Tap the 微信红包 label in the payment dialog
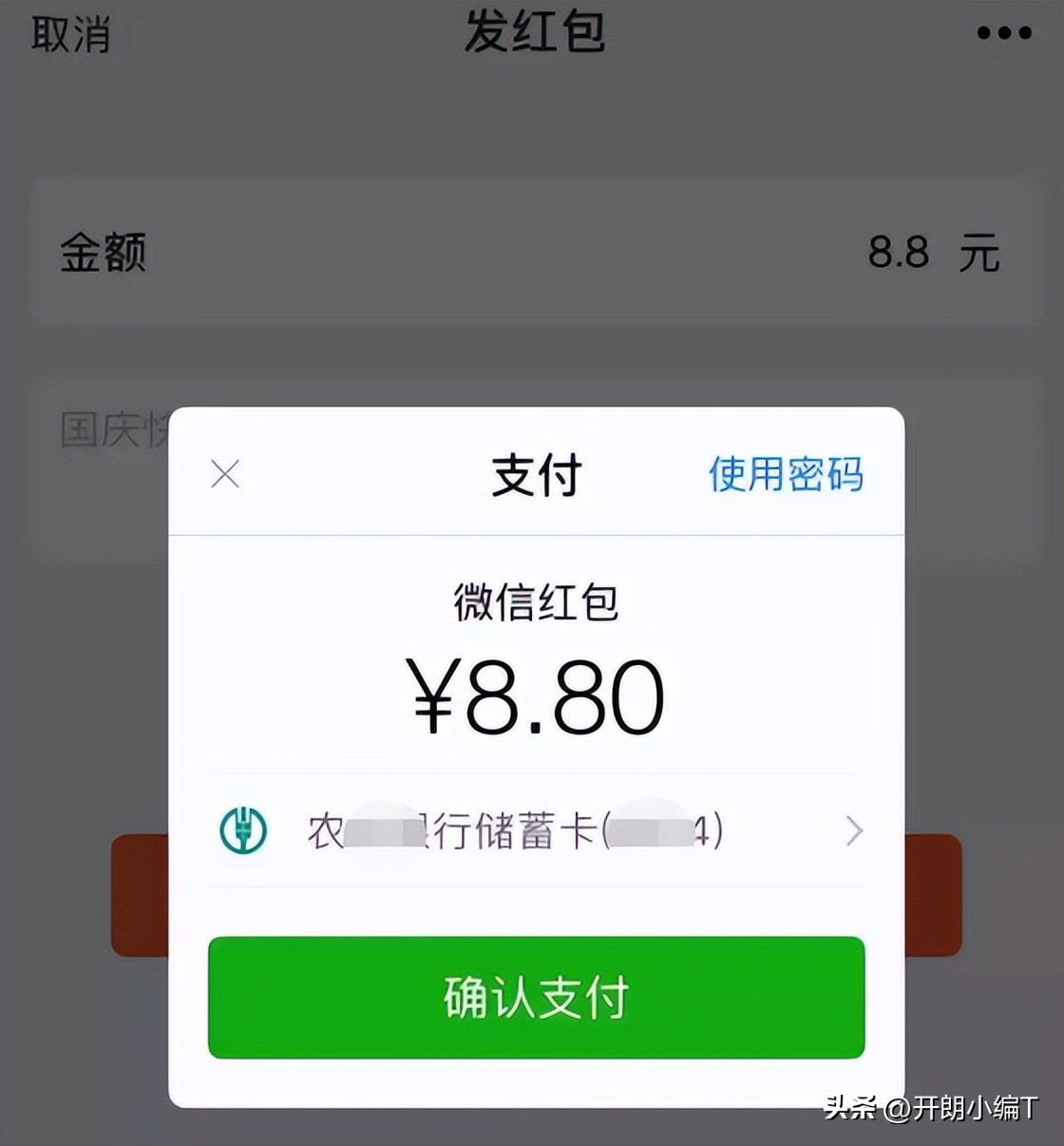 coord(534,602)
